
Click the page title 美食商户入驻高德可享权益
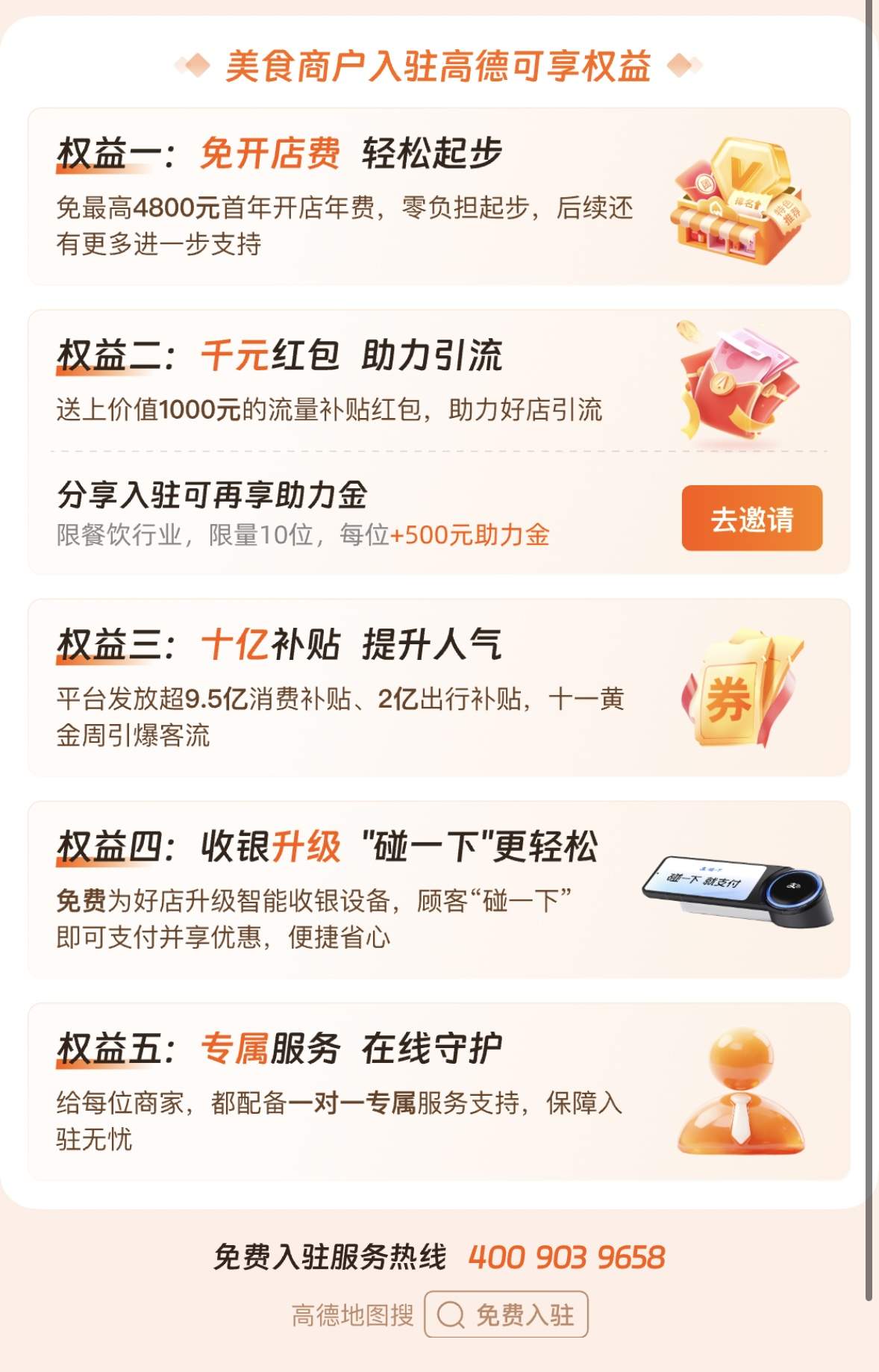click(x=439, y=66)
